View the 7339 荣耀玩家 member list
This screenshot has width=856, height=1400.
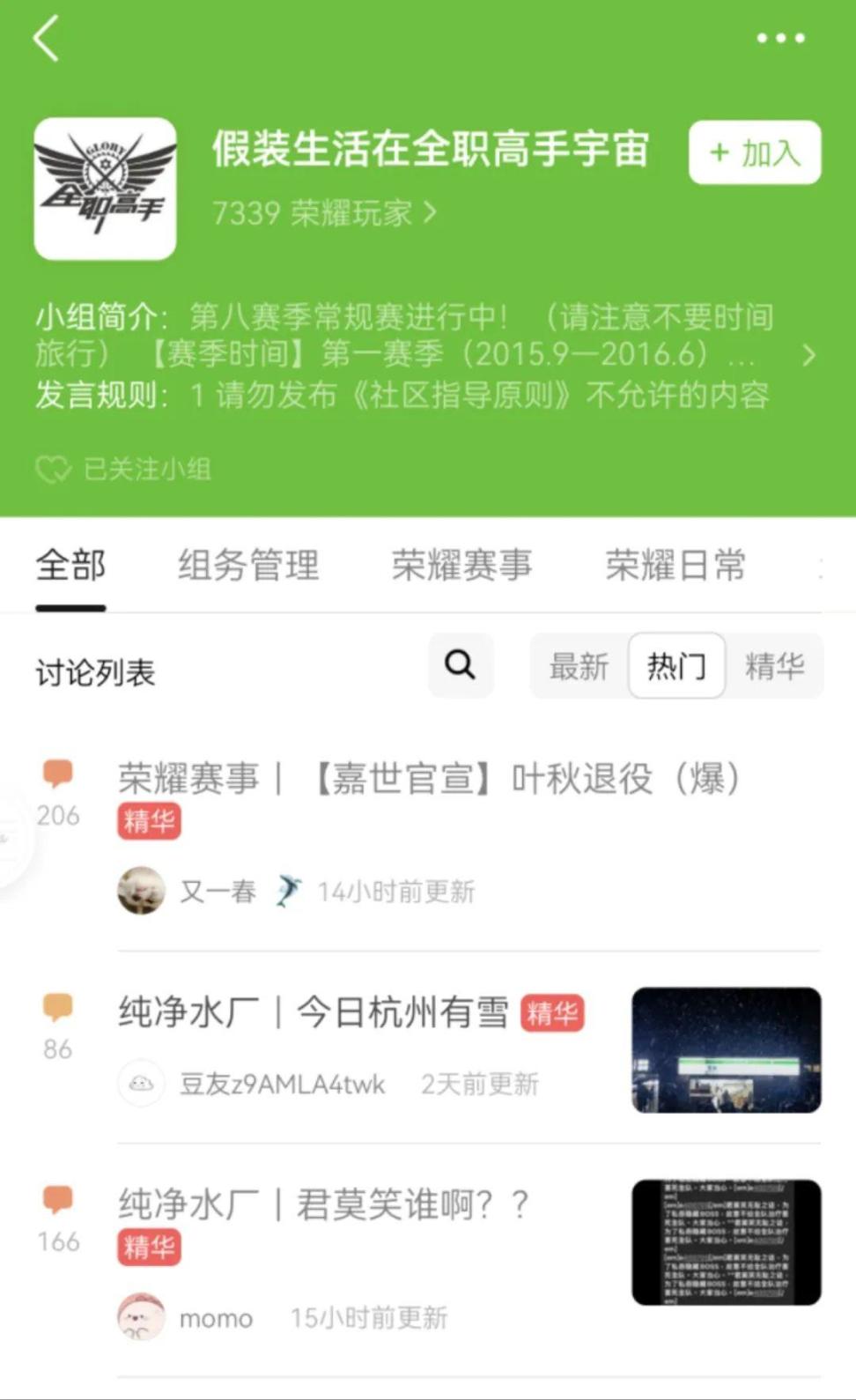coord(323,213)
